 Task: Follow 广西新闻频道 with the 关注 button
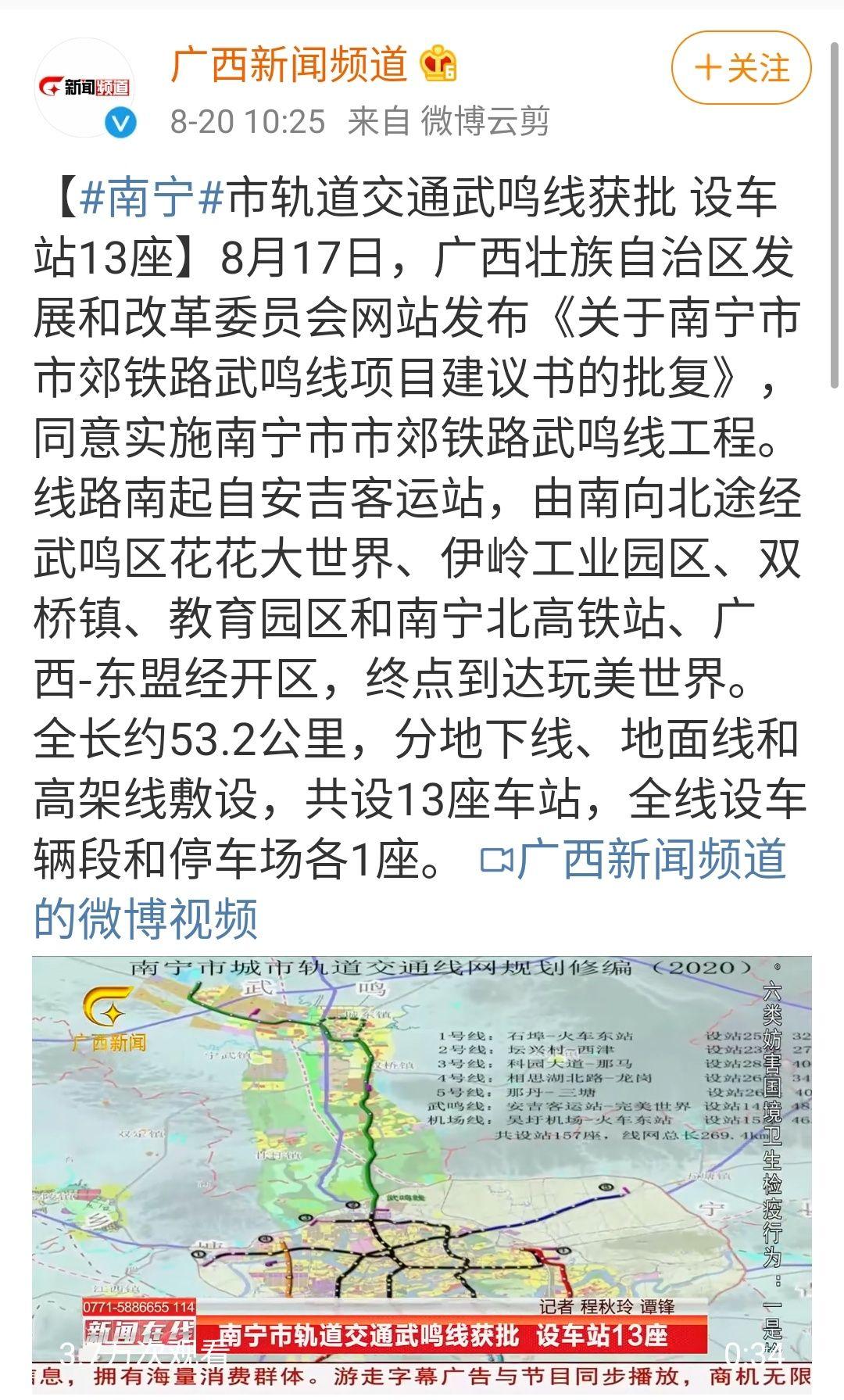point(742,68)
